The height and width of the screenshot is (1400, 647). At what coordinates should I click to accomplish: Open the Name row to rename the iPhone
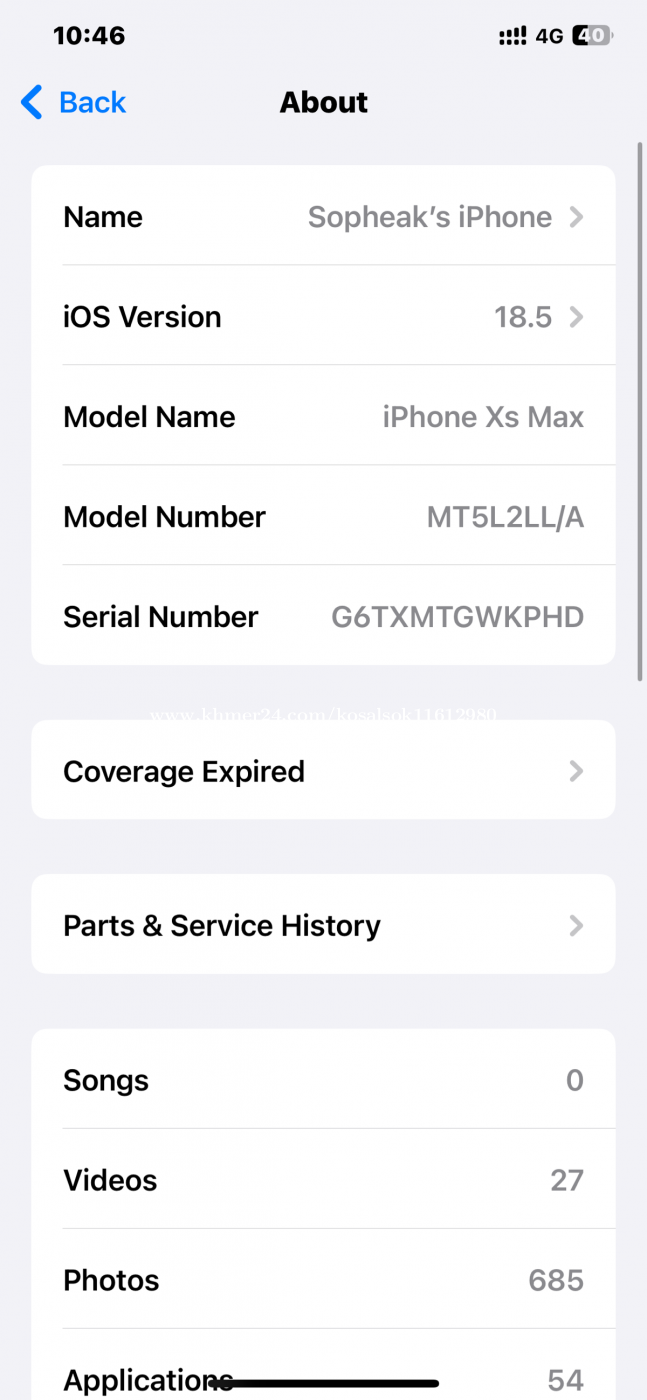click(x=323, y=217)
